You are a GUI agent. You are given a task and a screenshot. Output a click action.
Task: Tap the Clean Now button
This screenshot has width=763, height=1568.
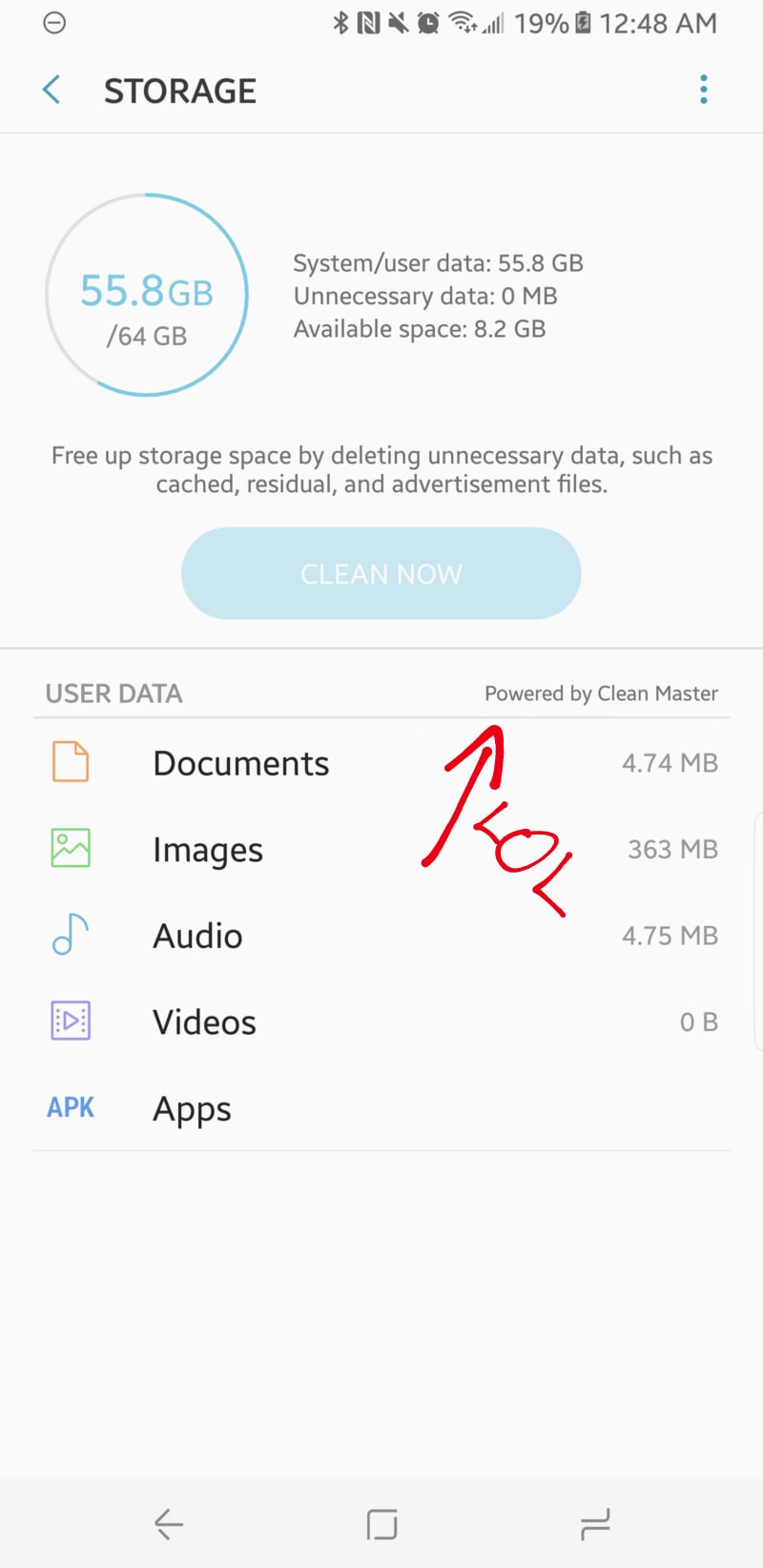coord(381,573)
